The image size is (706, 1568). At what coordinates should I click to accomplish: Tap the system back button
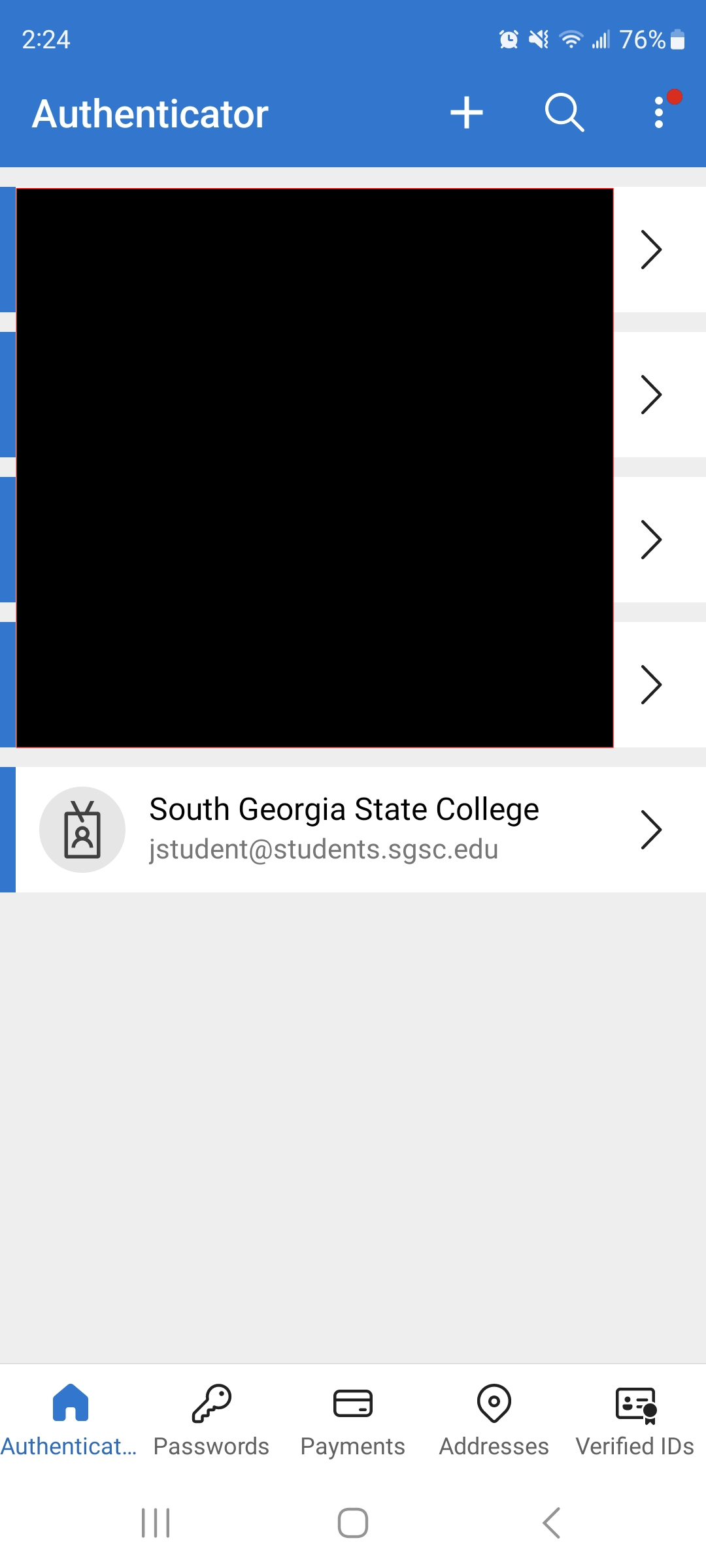[x=551, y=1523]
